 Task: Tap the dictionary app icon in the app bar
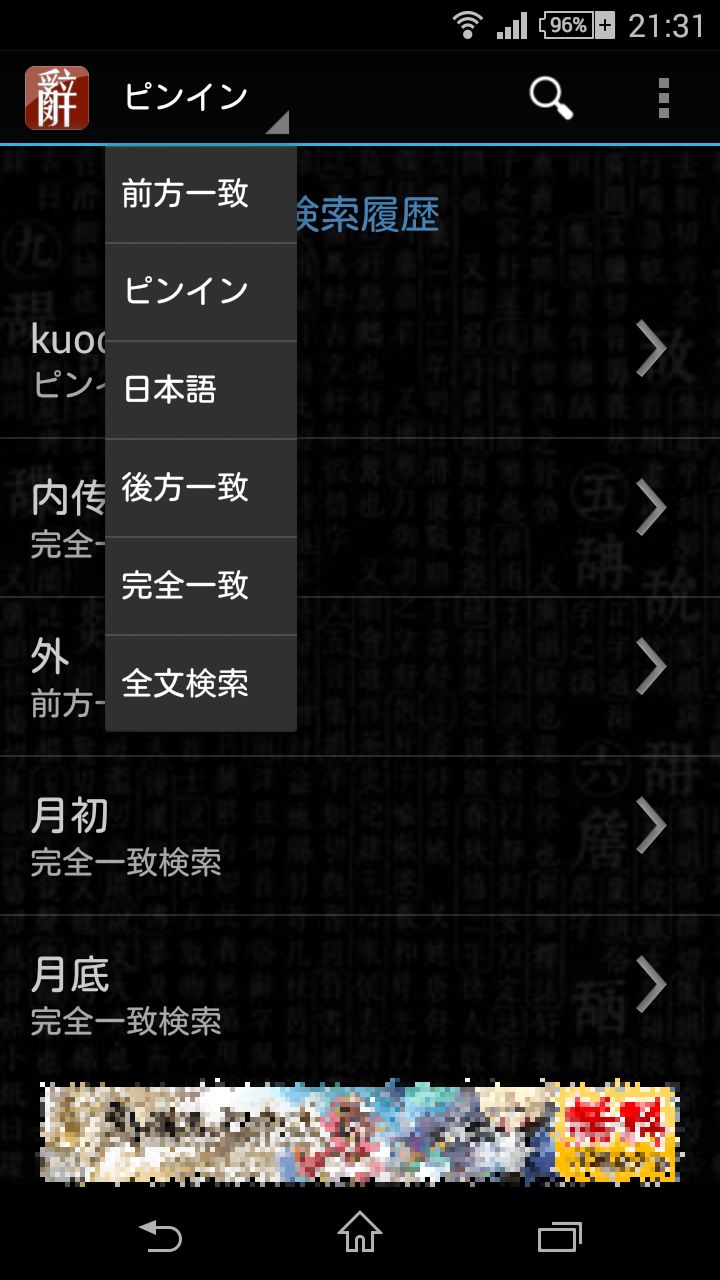pyautogui.click(x=57, y=98)
